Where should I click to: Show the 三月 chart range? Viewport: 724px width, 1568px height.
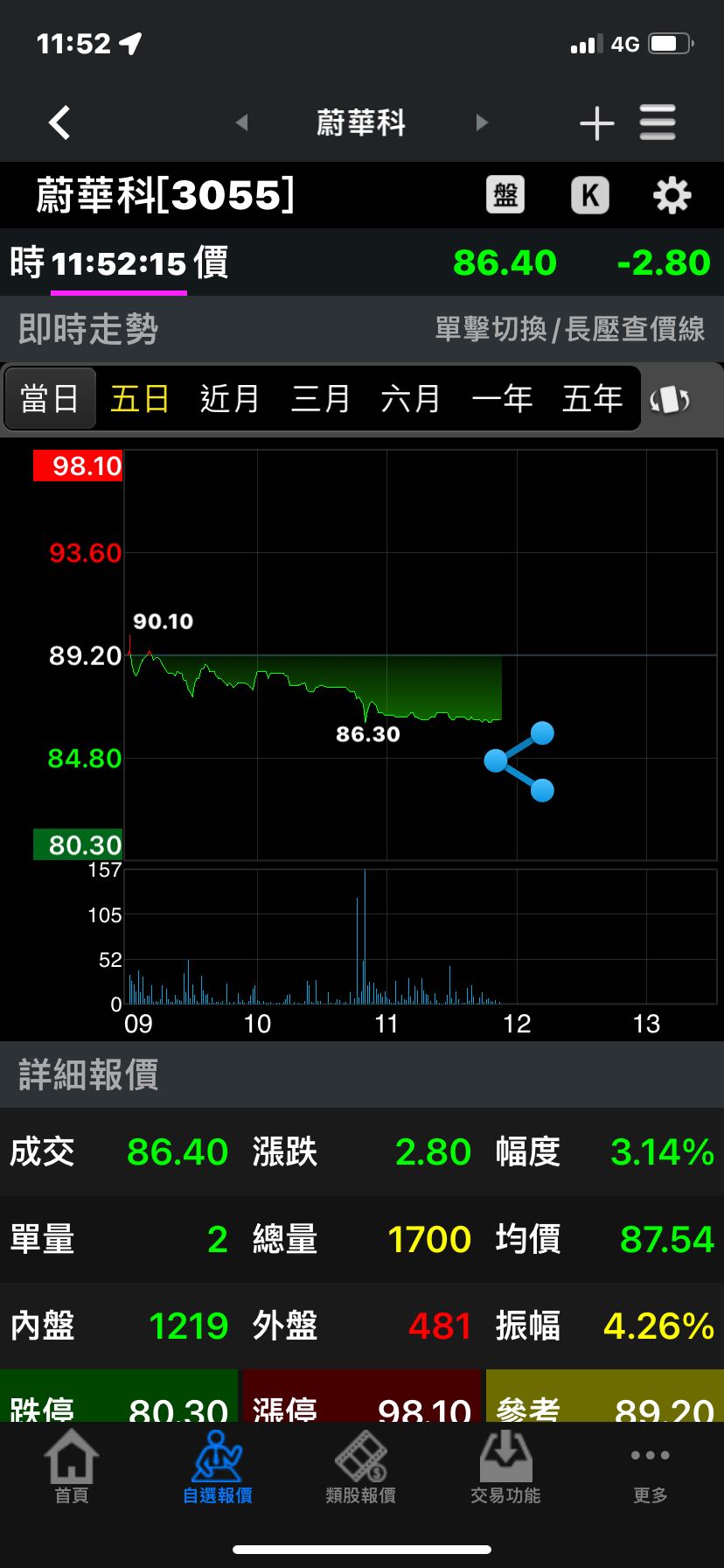[x=321, y=399]
